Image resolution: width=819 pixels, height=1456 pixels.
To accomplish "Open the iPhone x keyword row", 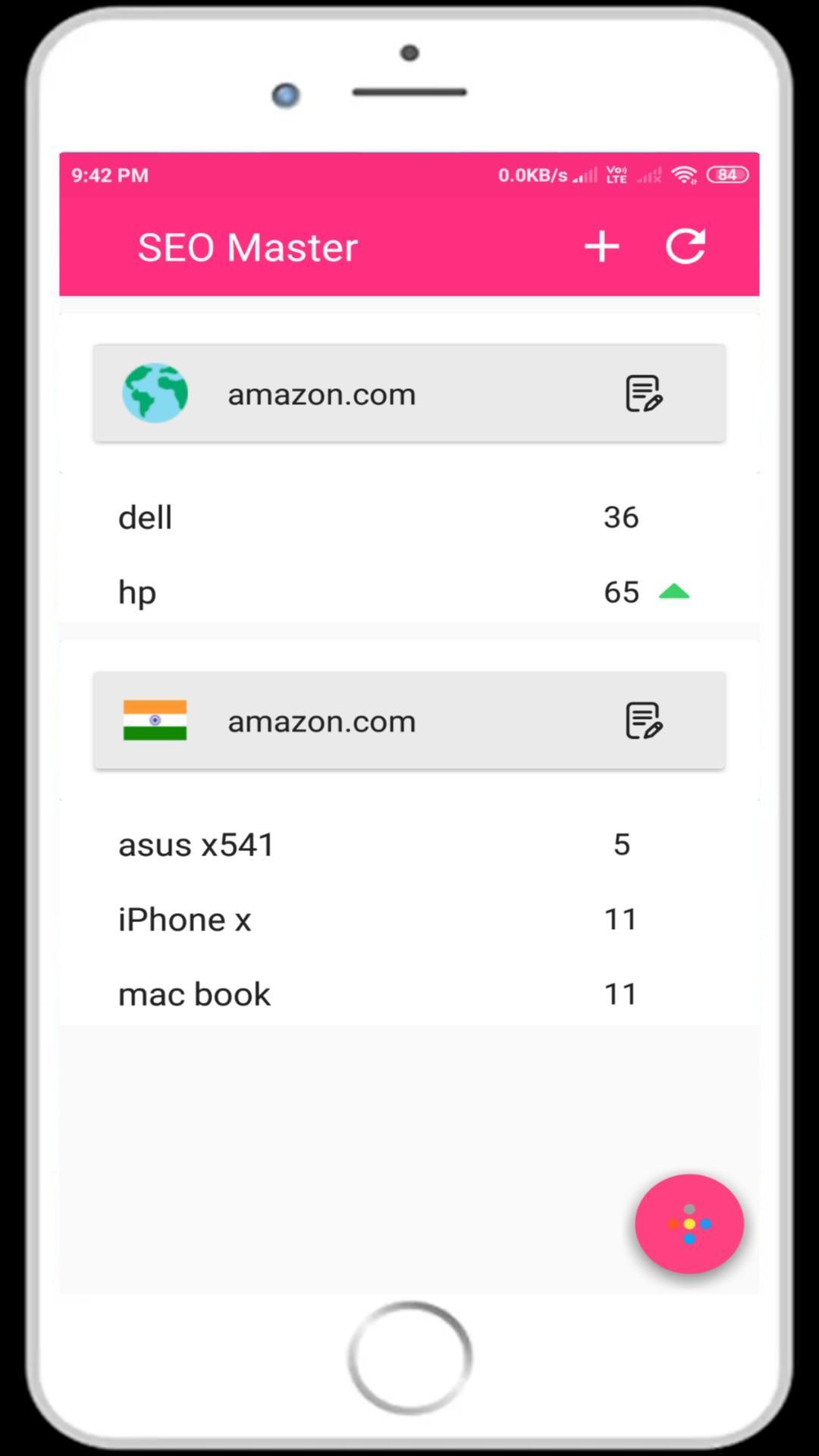I will point(379,920).
